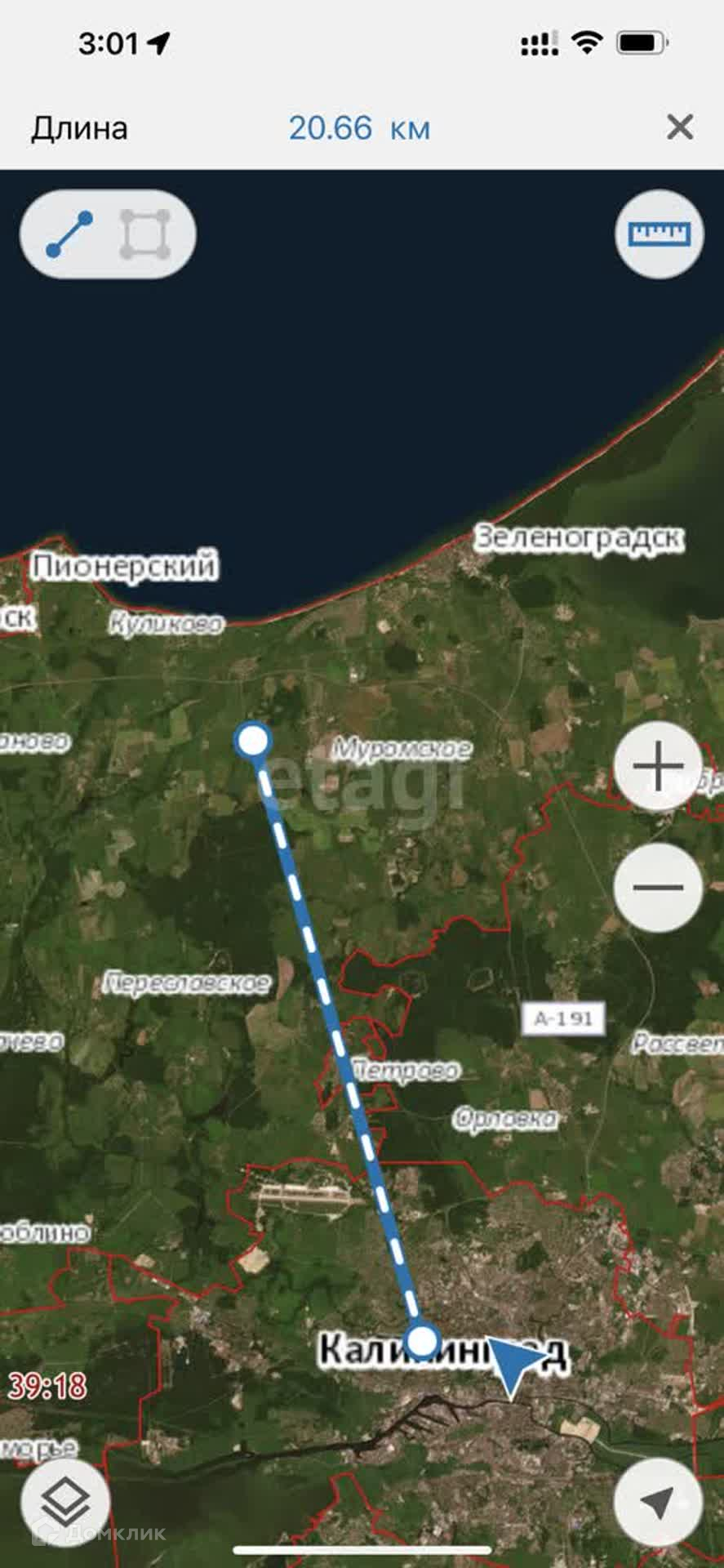Toggle the ruler measurement tool
This screenshot has width=724, height=1568.
point(659,234)
